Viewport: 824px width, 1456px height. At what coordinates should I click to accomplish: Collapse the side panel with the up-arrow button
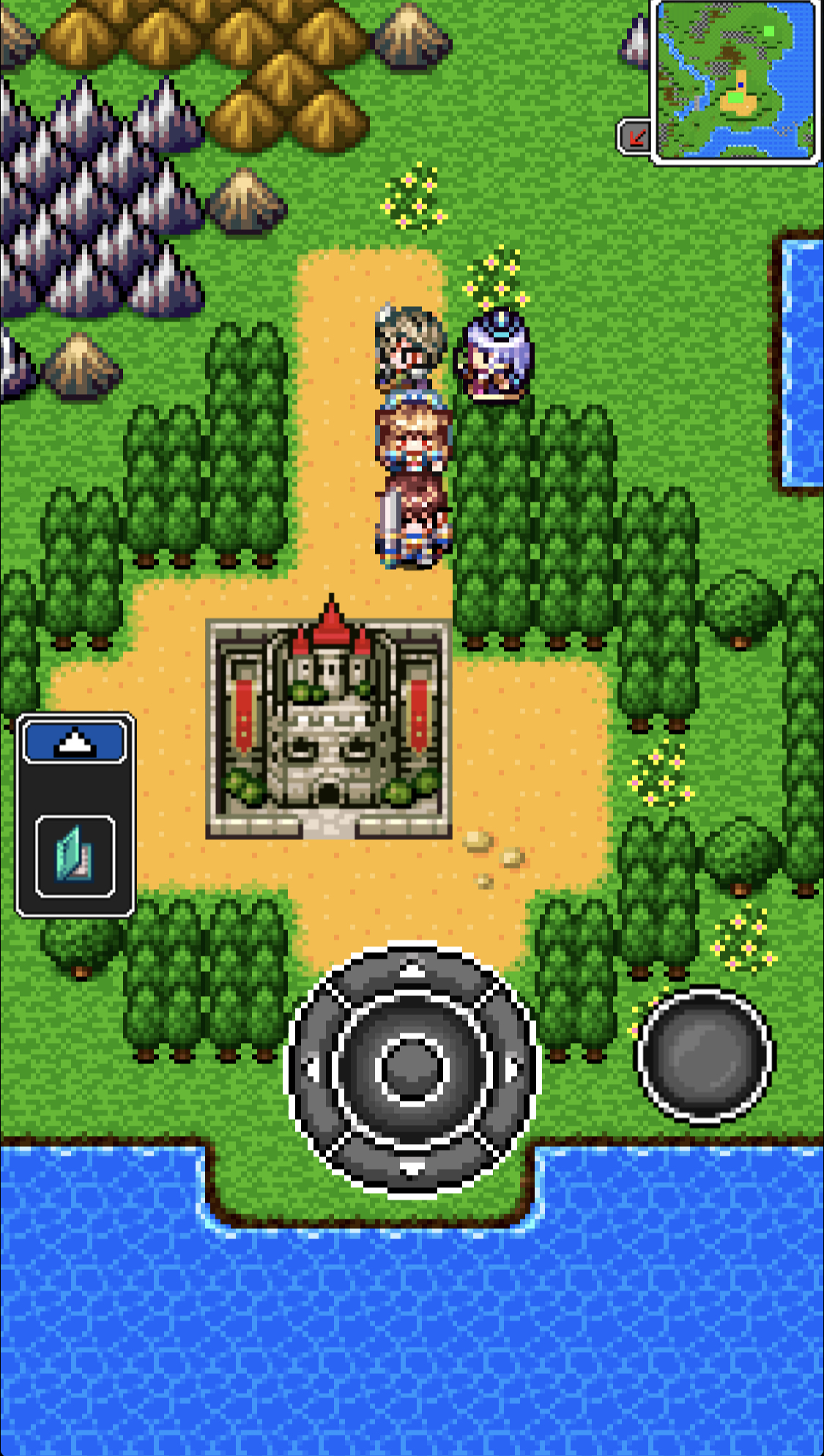pyautogui.click(x=75, y=743)
